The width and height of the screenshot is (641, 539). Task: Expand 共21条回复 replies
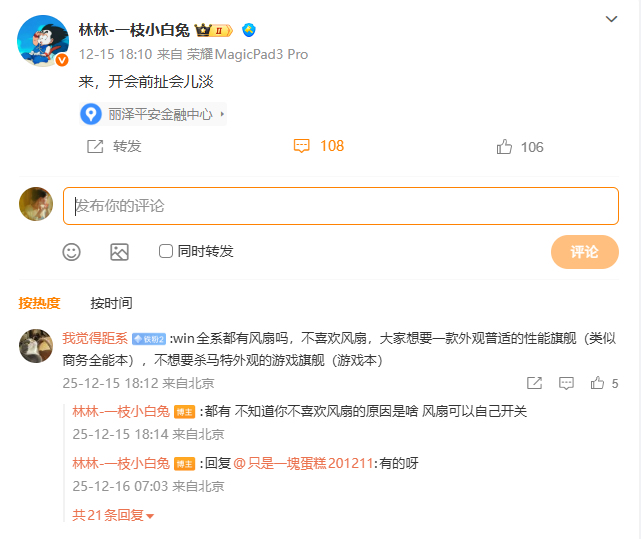click(x=113, y=515)
